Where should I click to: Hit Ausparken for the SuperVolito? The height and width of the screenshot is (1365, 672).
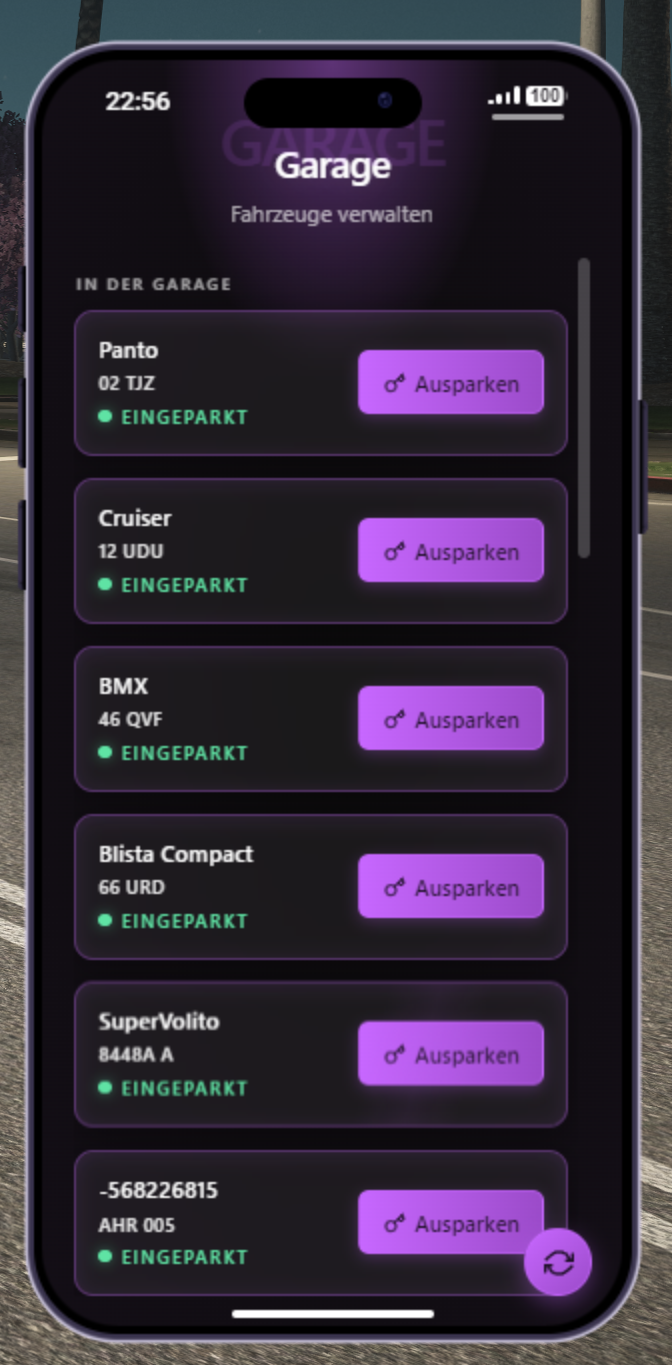coord(451,1054)
